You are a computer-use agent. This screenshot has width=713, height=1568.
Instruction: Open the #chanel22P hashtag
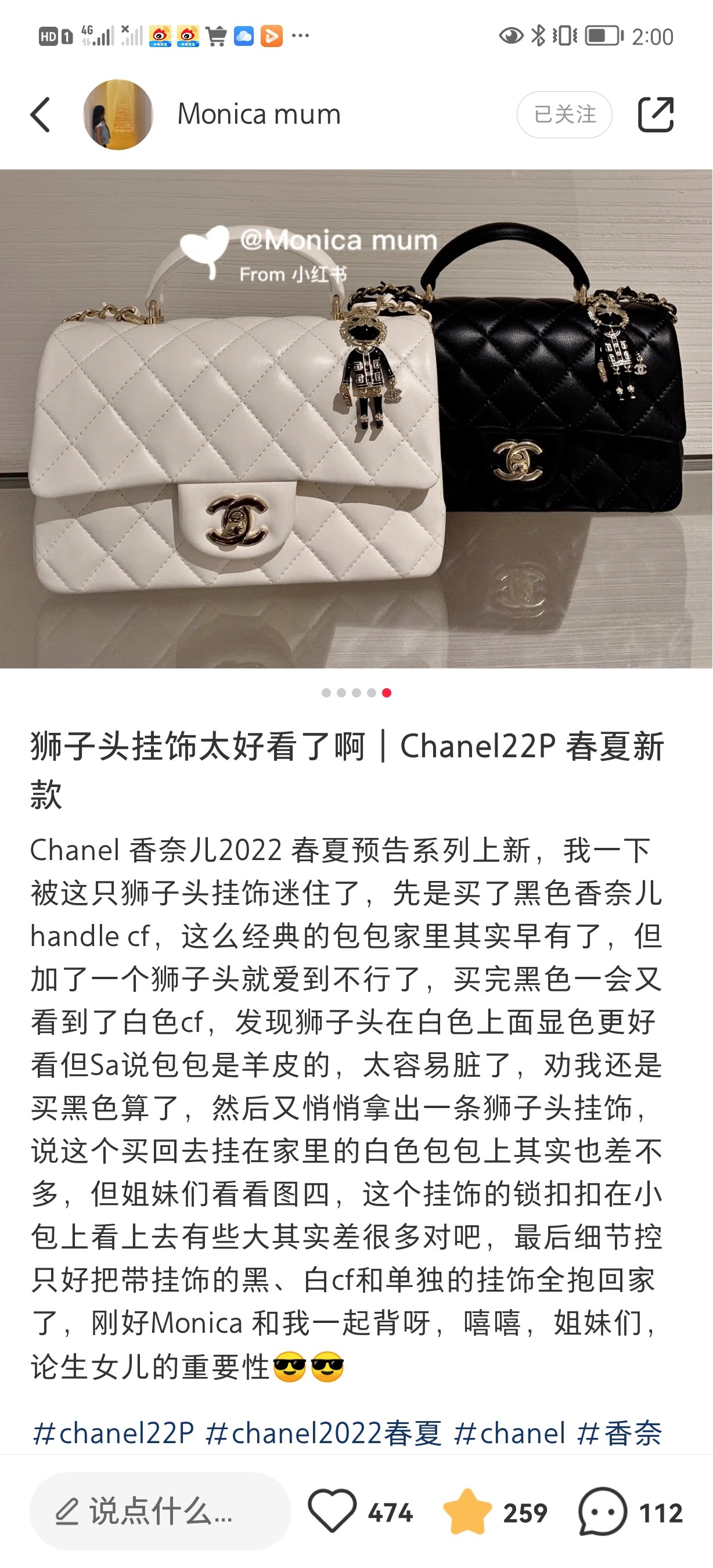tap(114, 1433)
